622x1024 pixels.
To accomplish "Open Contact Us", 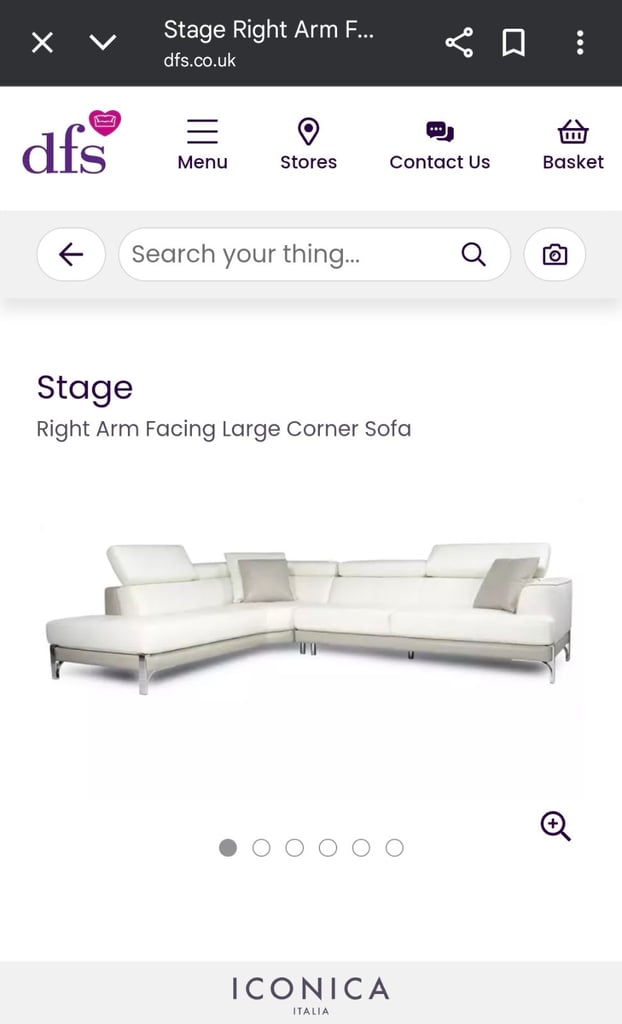I will coord(440,144).
